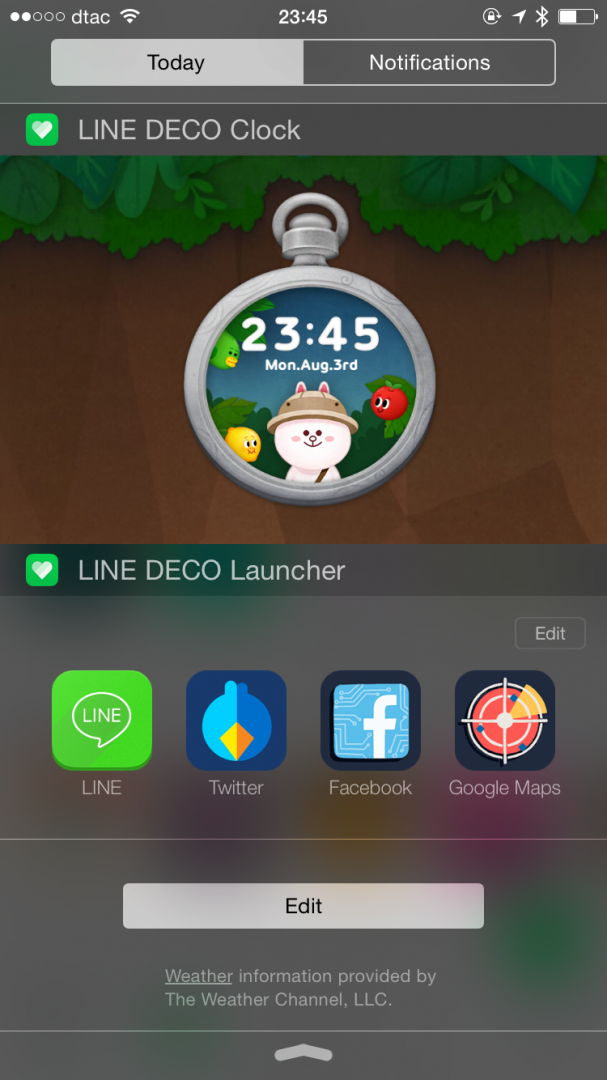Tap the large Edit widgets button
The height and width of the screenshot is (1080, 607).
pos(303,906)
